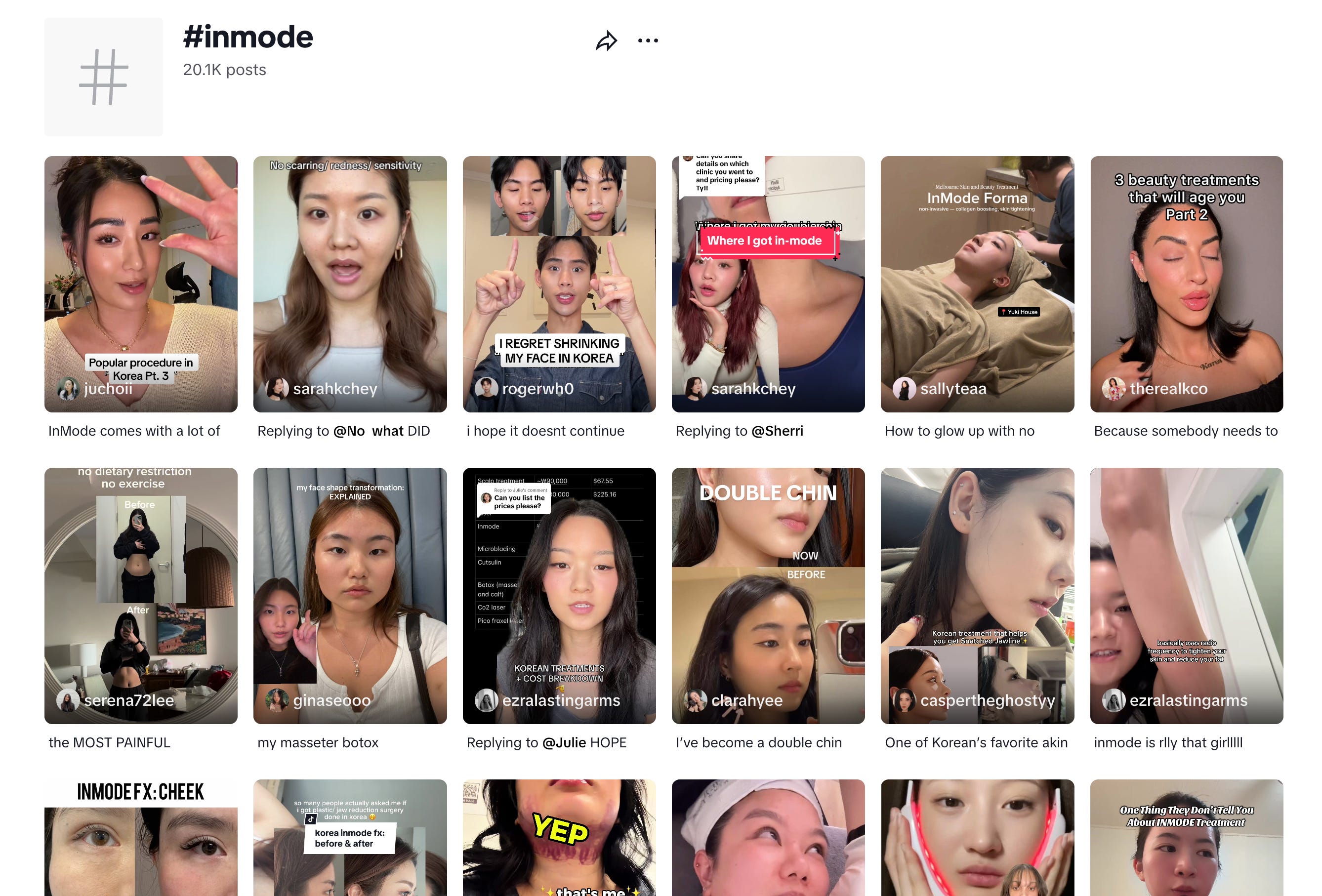Share the #inmode hashtag page
1322x896 pixels.
point(606,41)
